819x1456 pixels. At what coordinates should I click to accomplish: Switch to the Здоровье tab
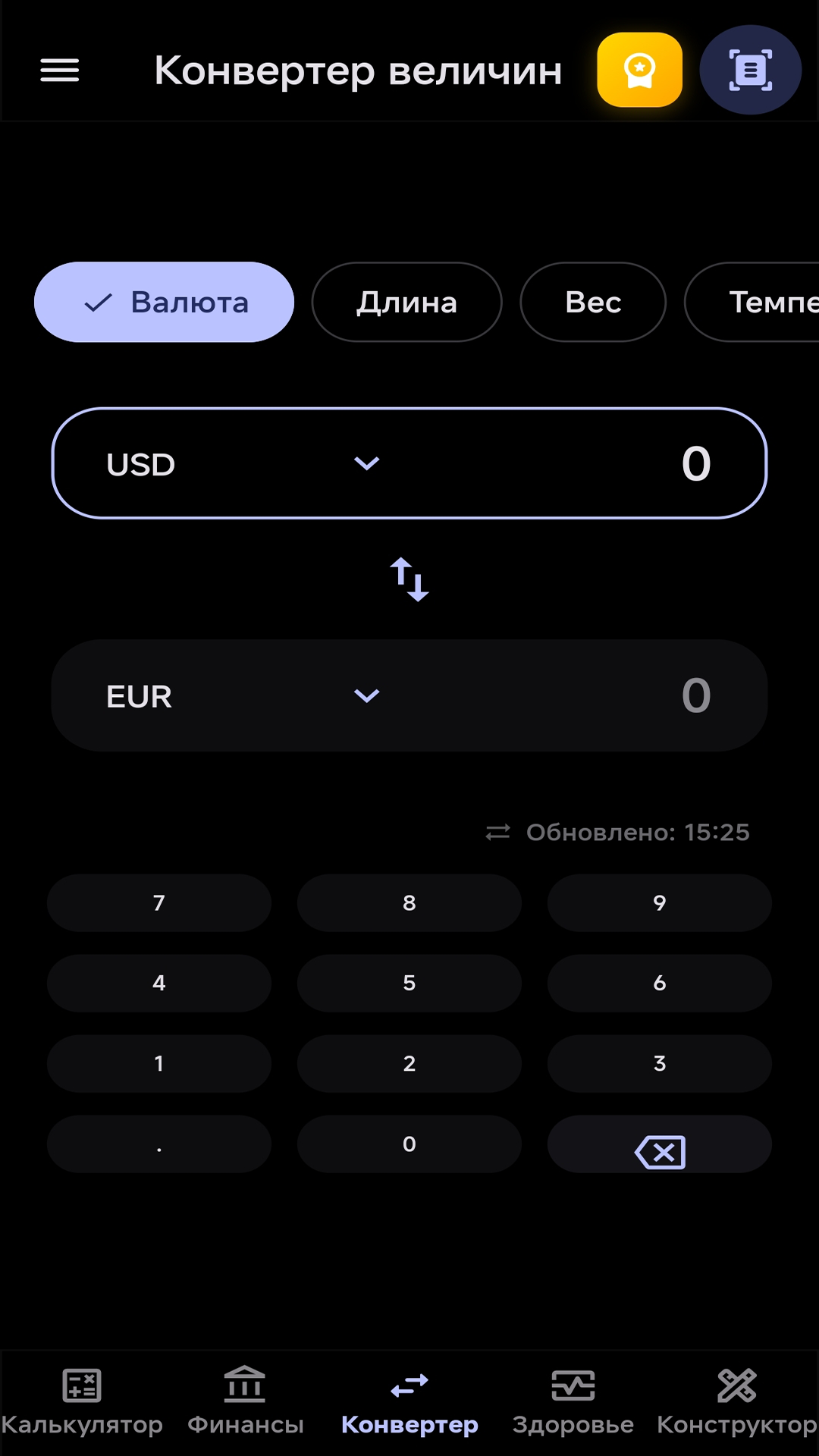click(x=573, y=1401)
